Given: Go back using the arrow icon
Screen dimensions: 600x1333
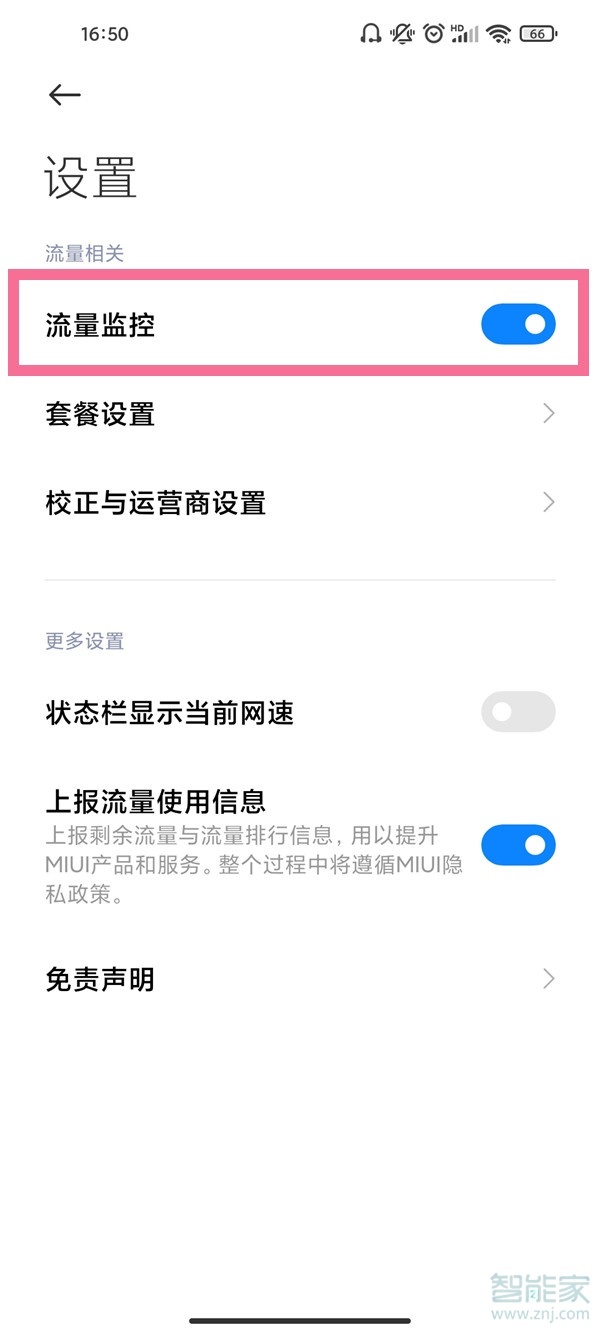Looking at the screenshot, I should (x=64, y=95).
